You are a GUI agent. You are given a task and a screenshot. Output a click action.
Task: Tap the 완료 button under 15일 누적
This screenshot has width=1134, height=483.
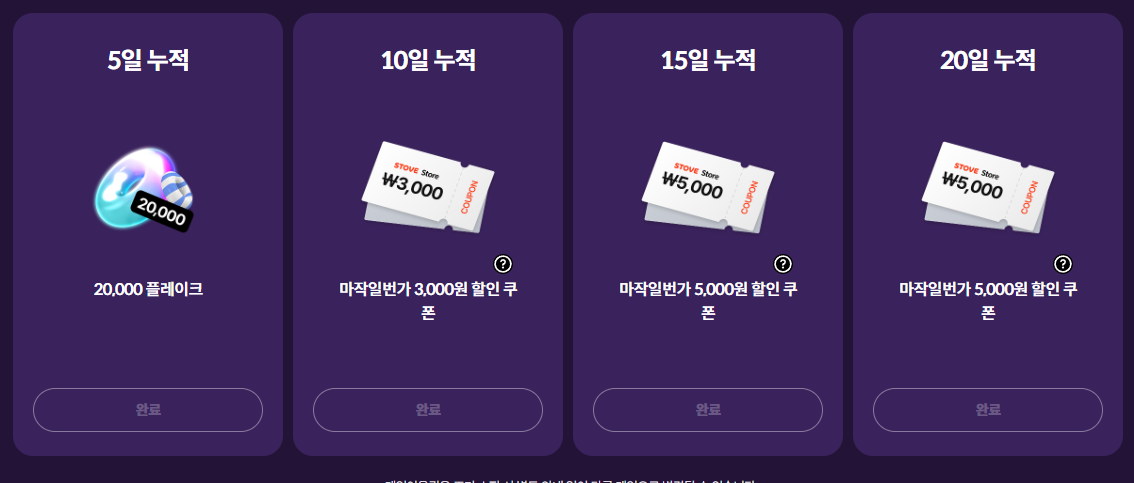click(x=708, y=410)
